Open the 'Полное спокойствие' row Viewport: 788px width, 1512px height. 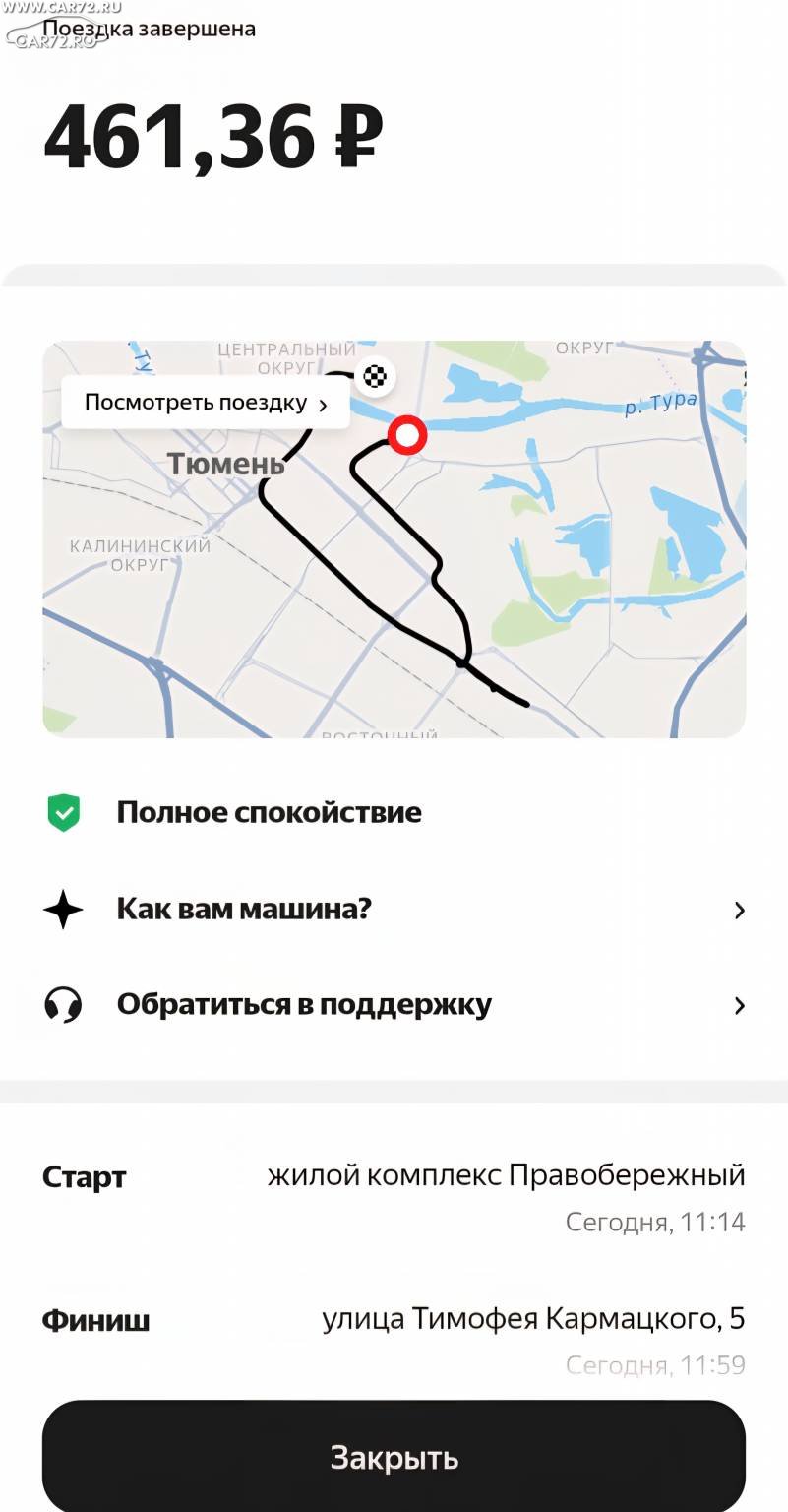269,813
